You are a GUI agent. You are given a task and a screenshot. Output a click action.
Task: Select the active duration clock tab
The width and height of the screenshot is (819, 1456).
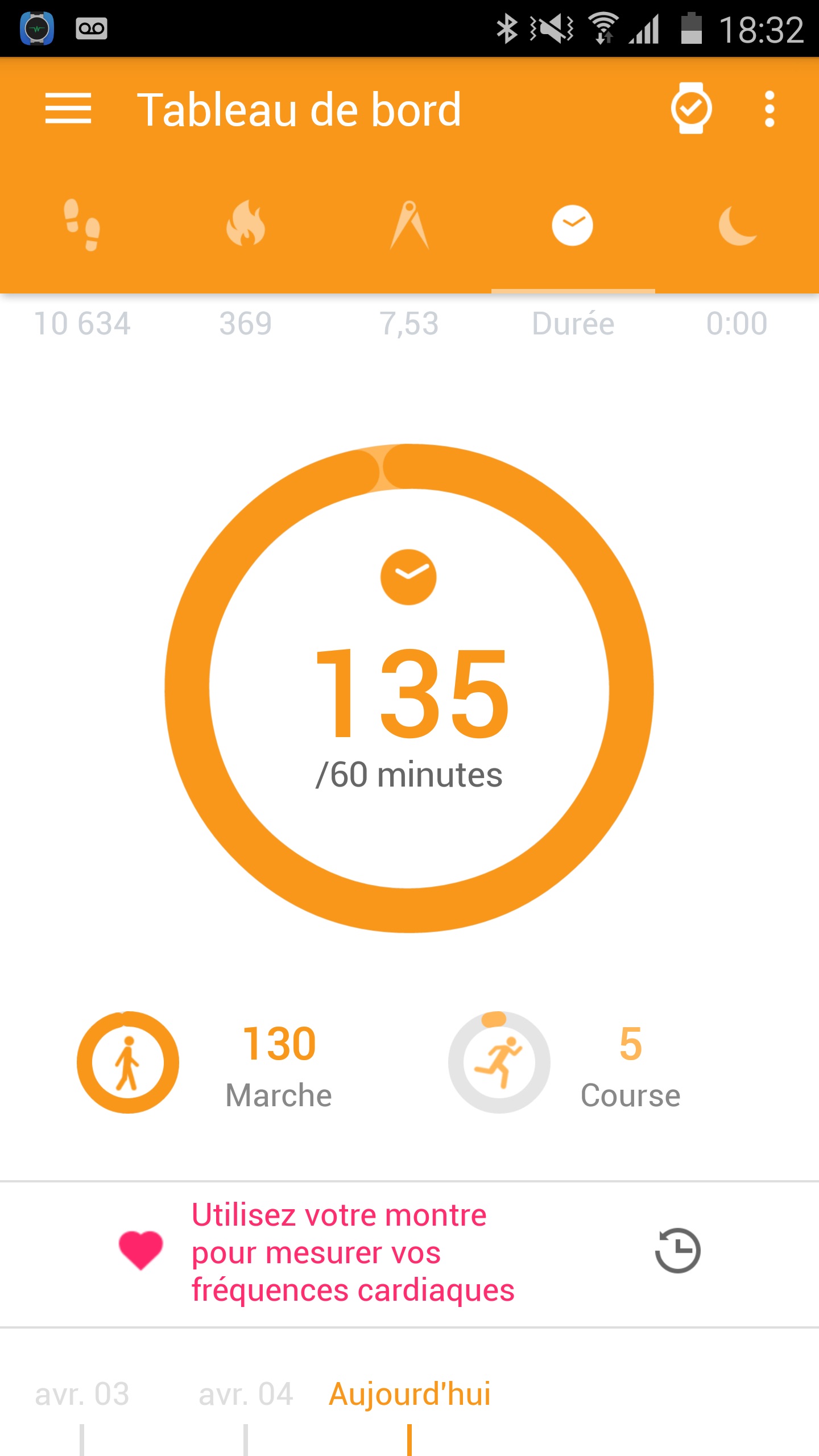pyautogui.click(x=573, y=226)
